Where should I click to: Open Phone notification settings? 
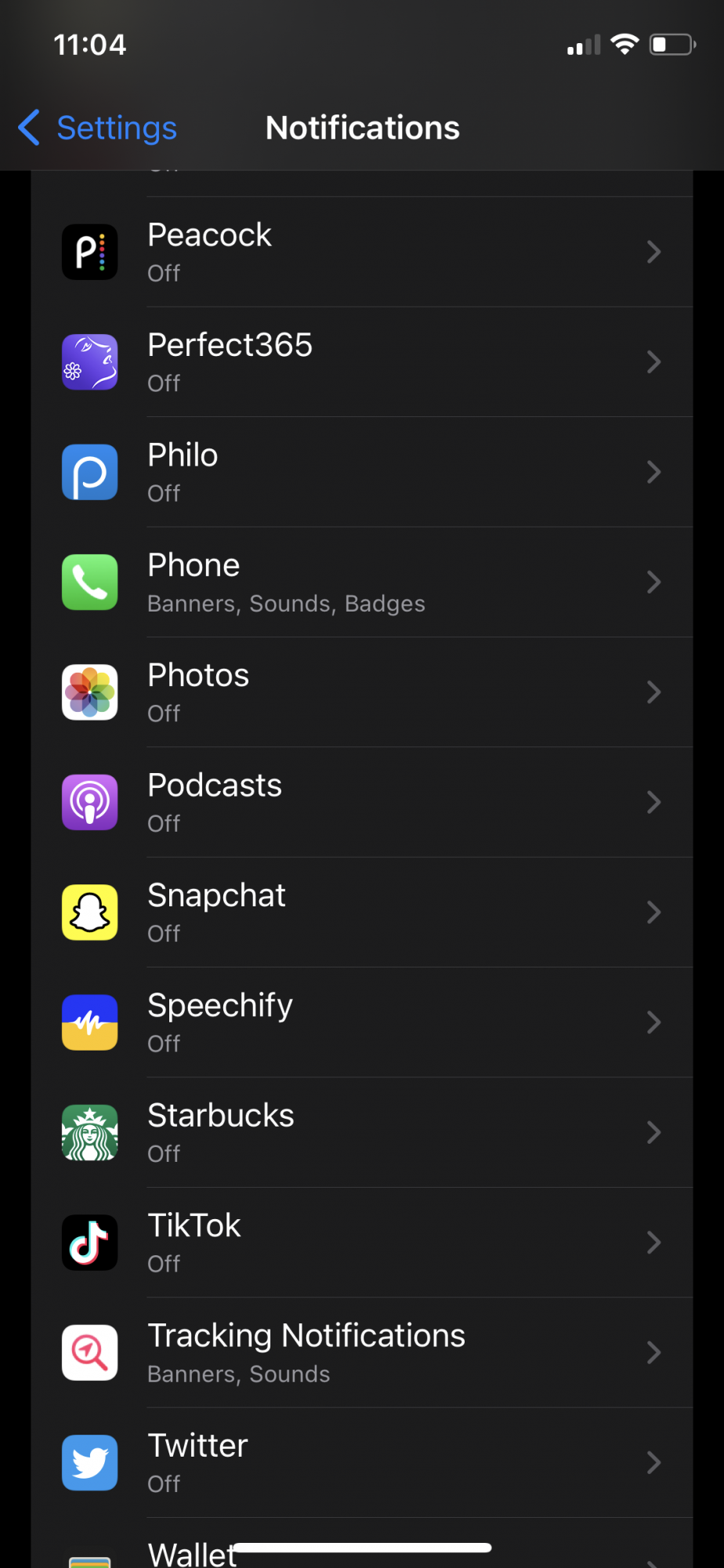362,583
